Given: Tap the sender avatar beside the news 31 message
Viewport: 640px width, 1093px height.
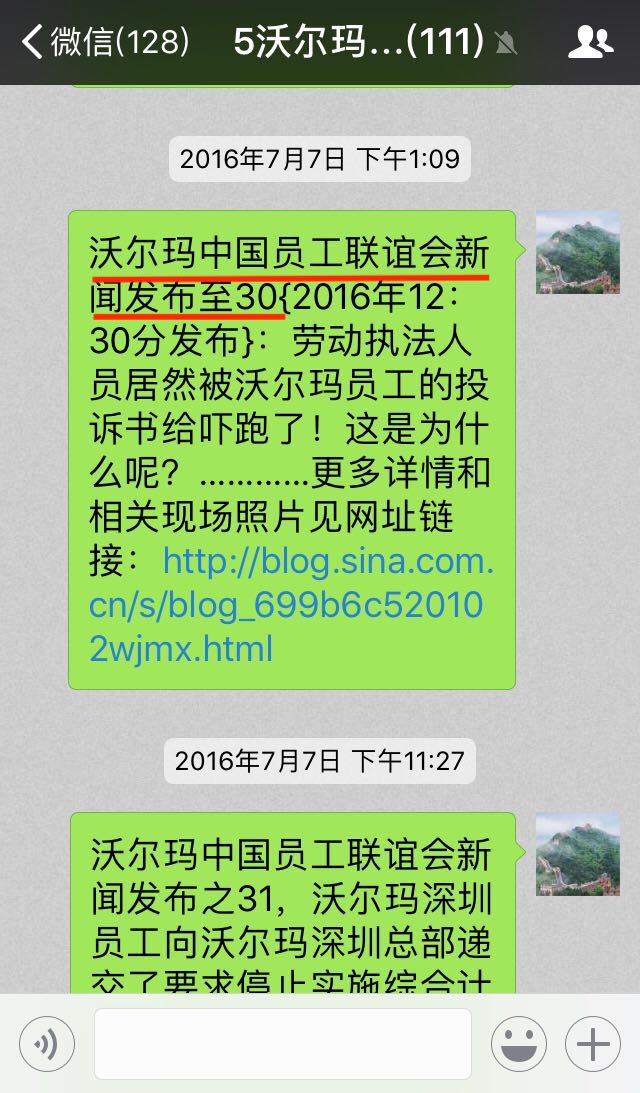Looking at the screenshot, I should pyautogui.click(x=577, y=853).
